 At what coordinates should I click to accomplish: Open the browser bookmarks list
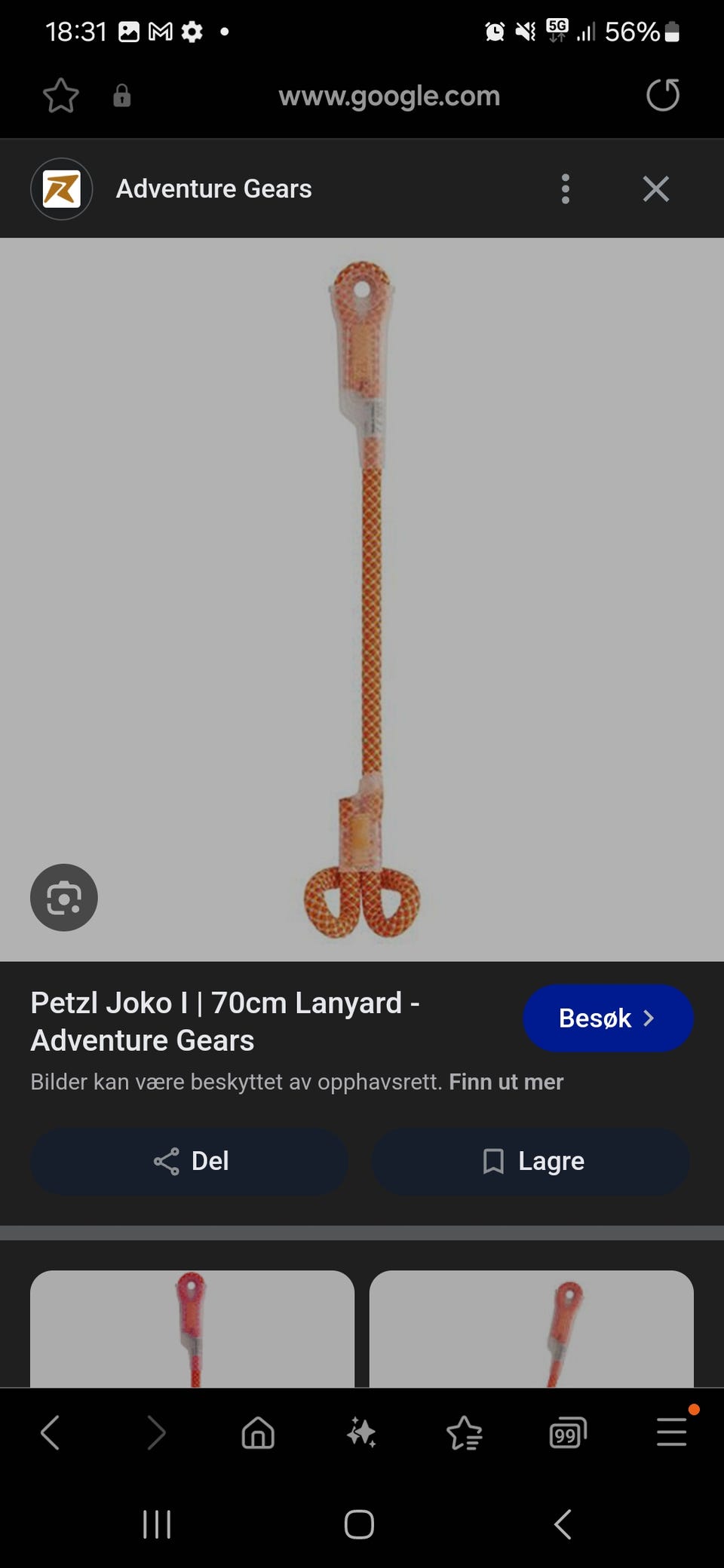coord(465,1432)
